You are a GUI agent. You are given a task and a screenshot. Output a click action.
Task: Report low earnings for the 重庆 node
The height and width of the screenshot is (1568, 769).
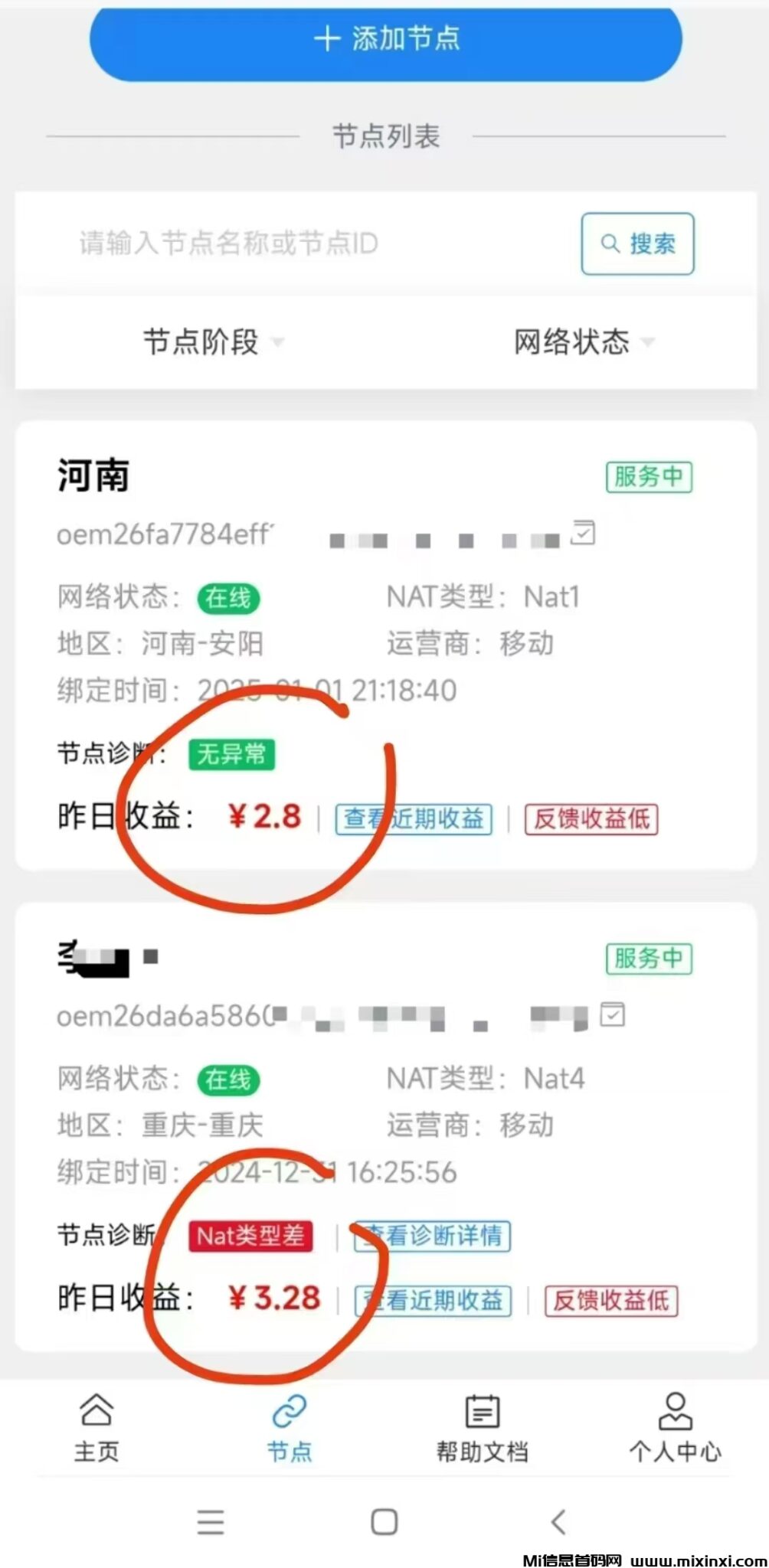coord(610,1300)
